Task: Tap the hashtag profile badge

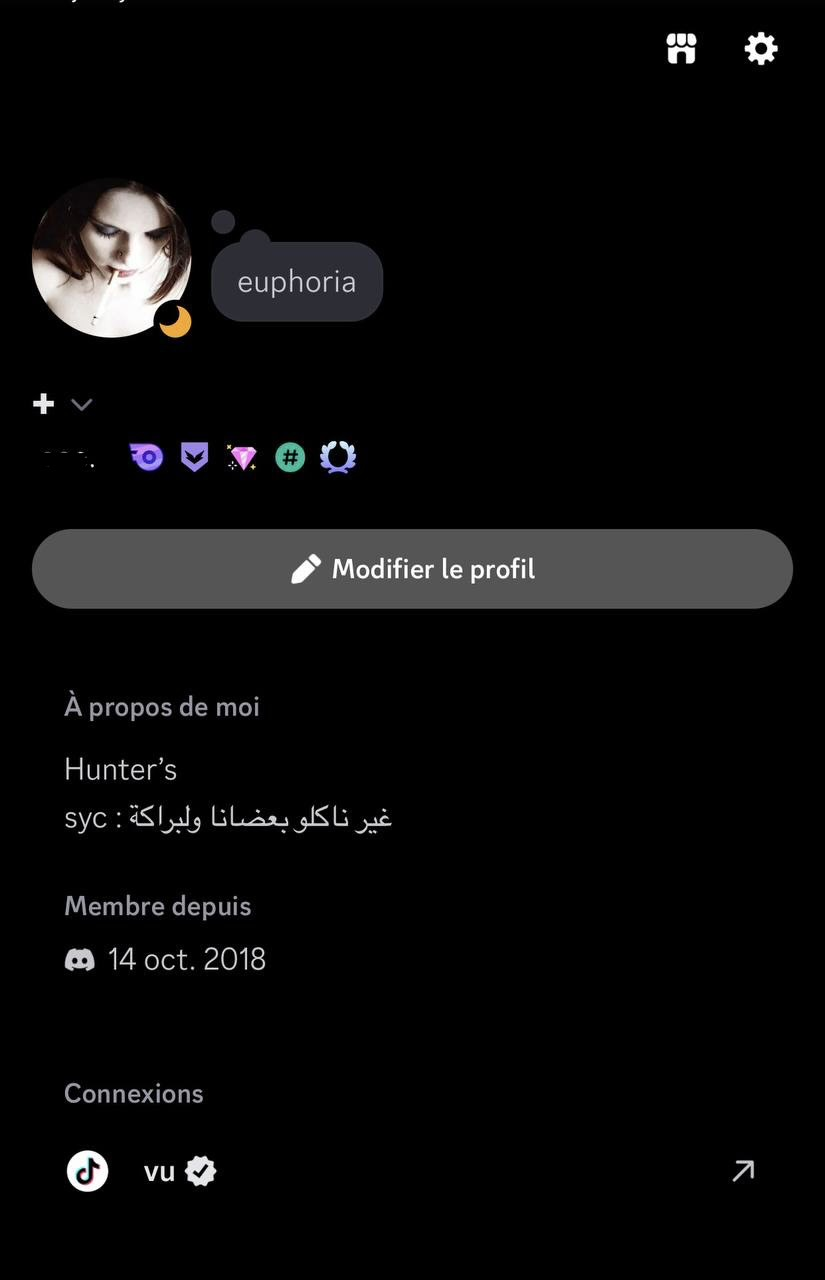Action: 290,458
